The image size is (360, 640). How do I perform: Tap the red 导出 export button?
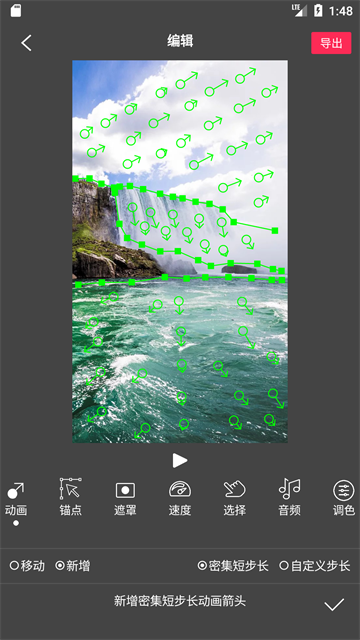pos(331,43)
